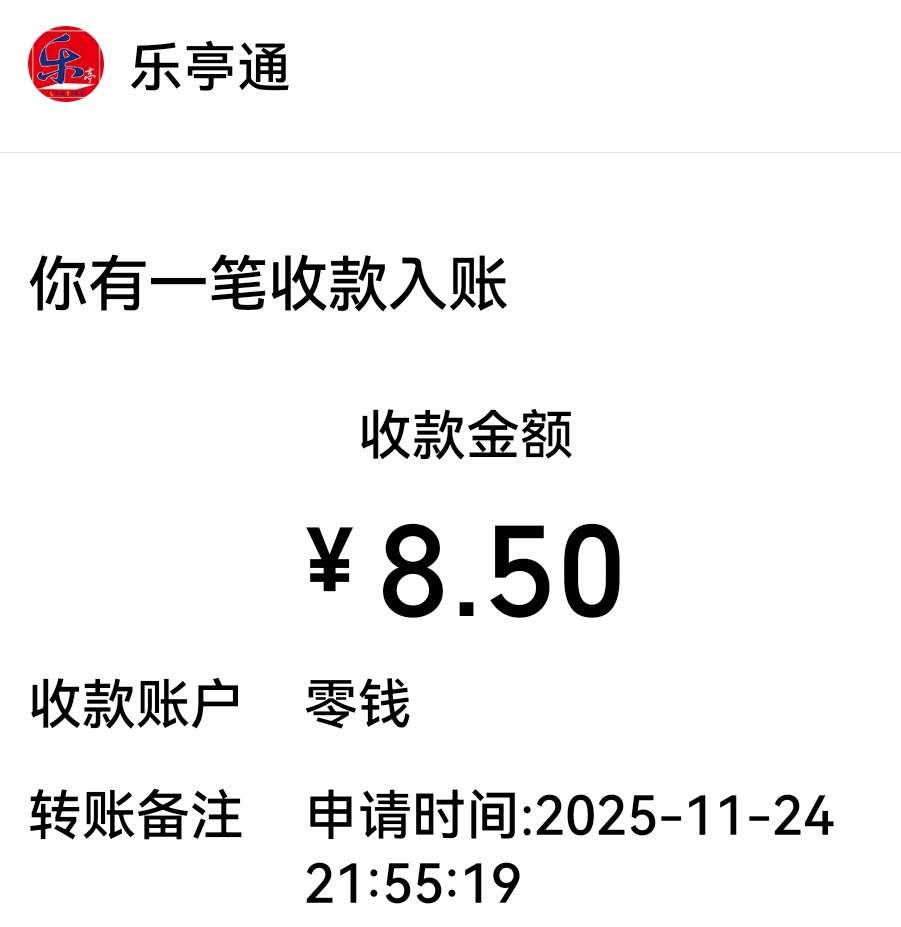Open the 乐亭通 account avatar
The image size is (901, 927).
tap(66, 66)
